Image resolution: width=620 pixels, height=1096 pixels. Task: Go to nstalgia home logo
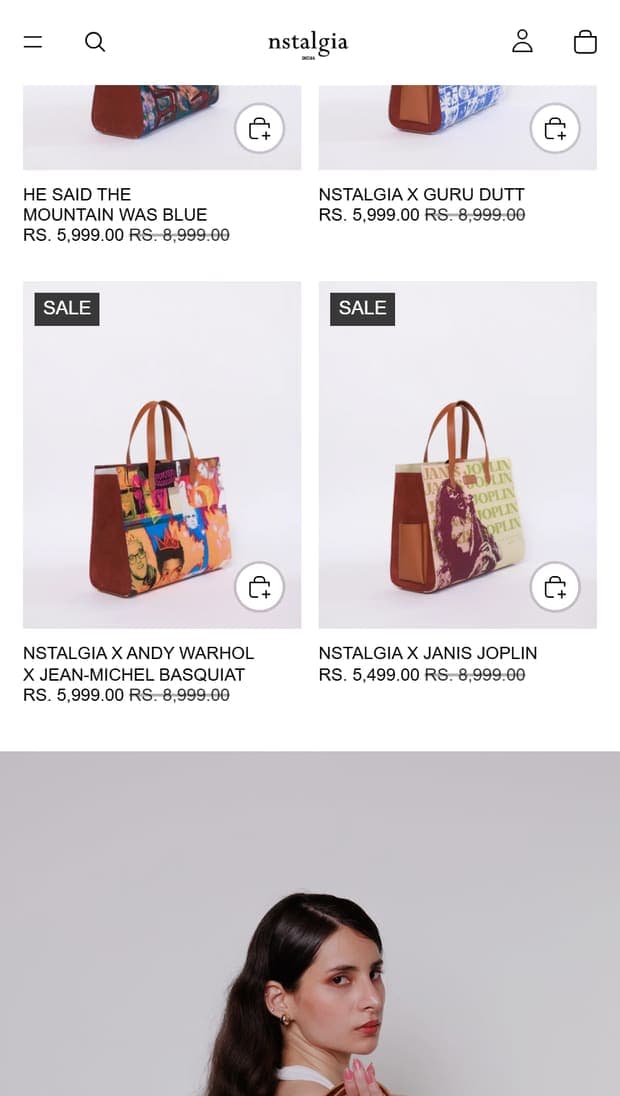coord(308,44)
